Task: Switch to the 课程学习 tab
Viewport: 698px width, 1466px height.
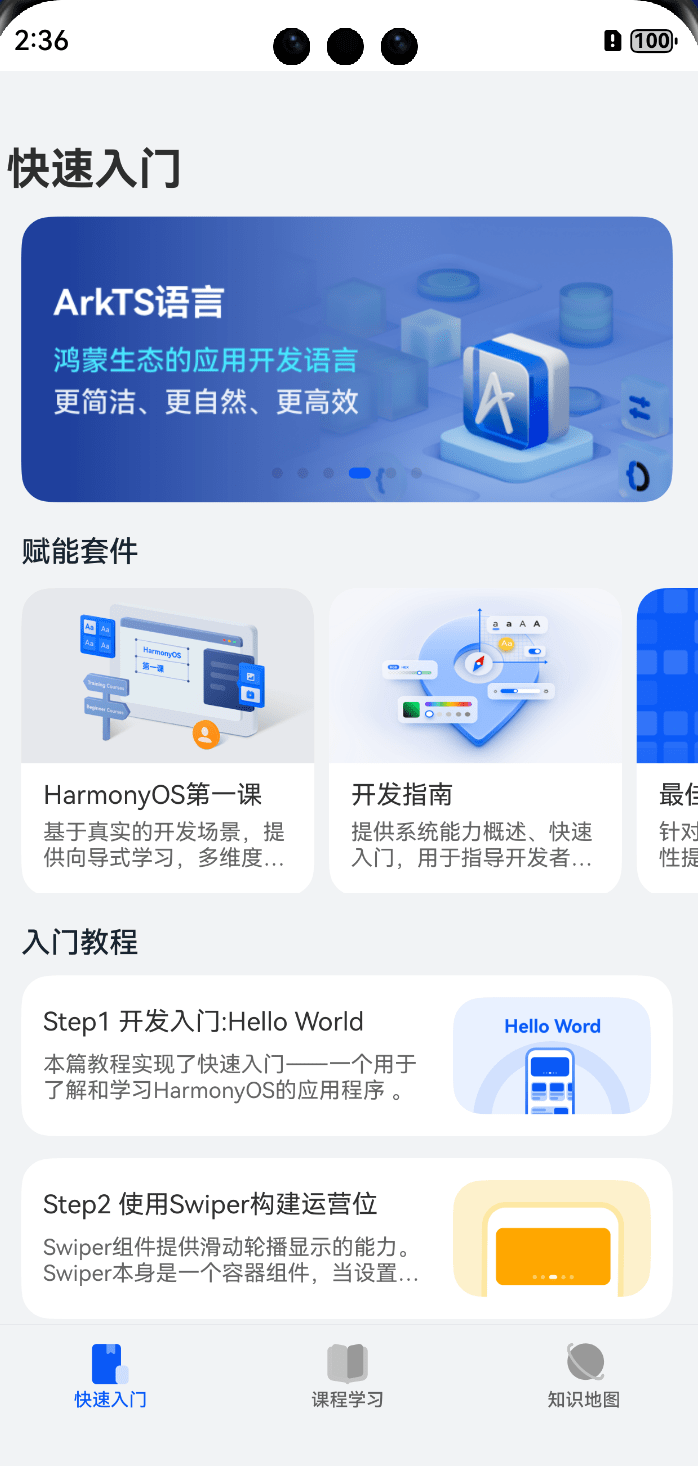Action: click(348, 1376)
